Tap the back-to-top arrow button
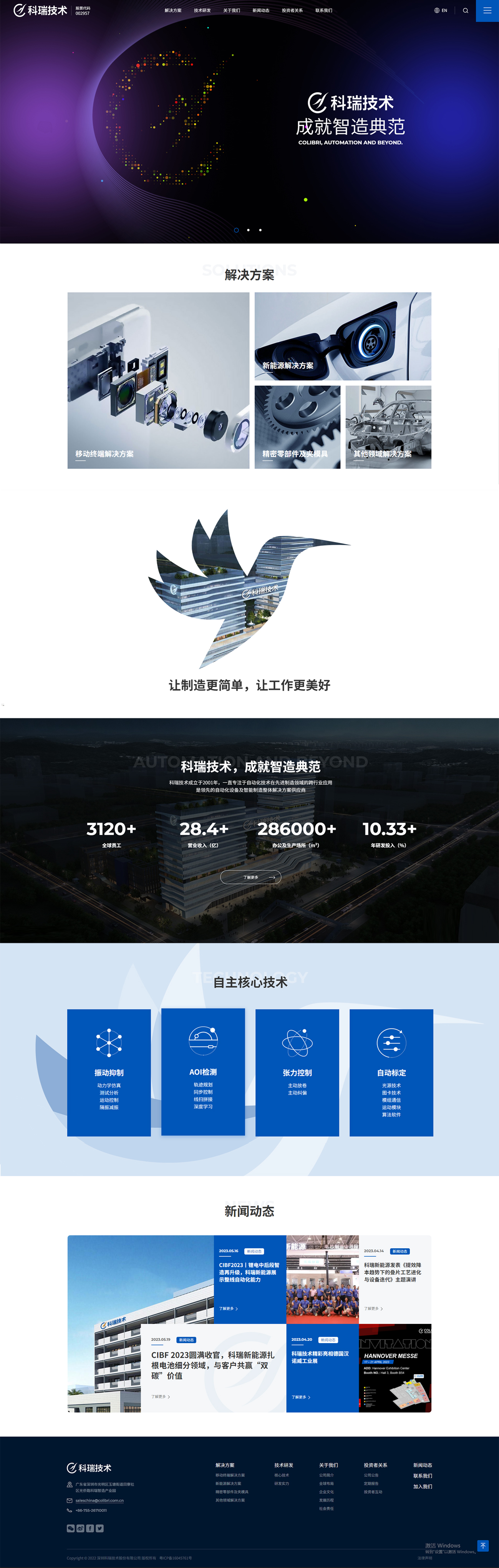 pos(482,1545)
